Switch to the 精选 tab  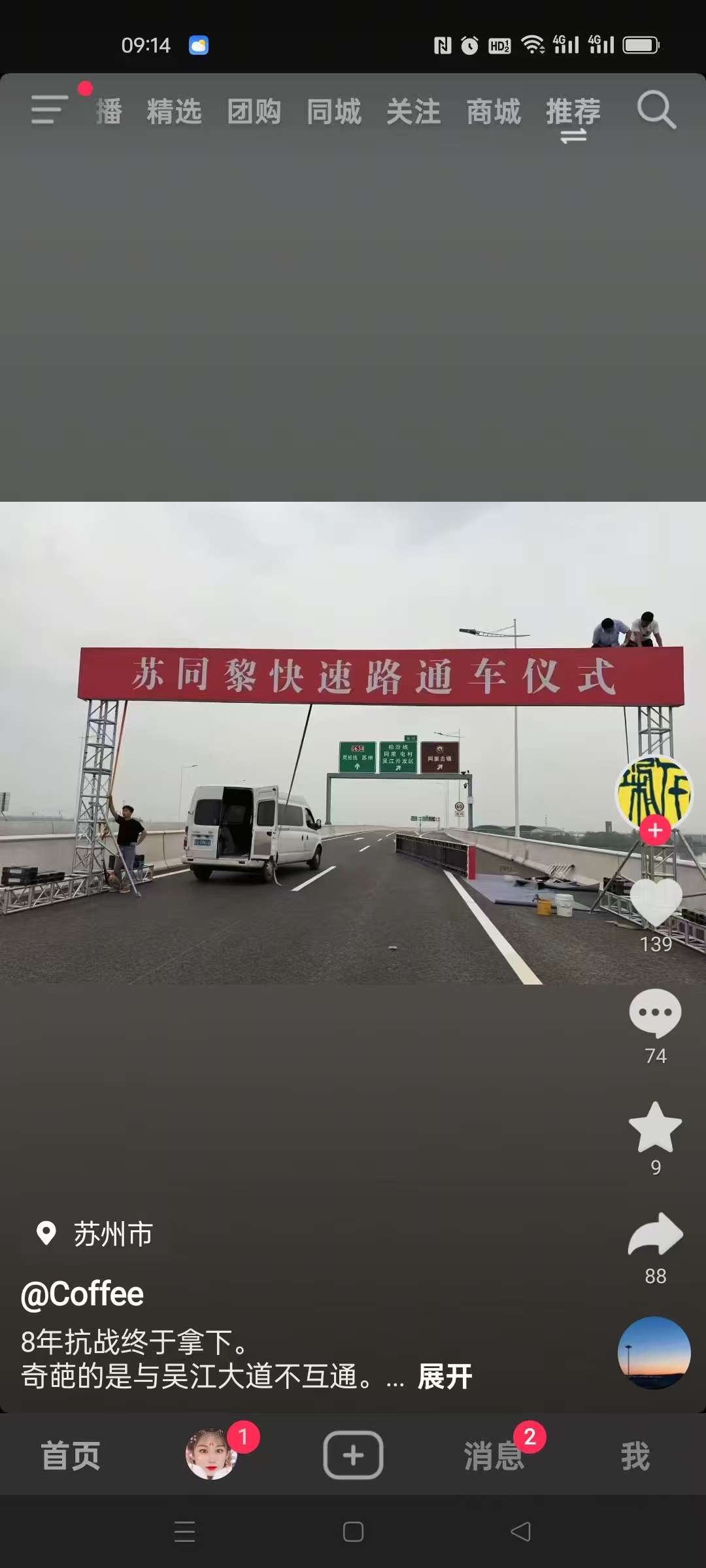(174, 111)
